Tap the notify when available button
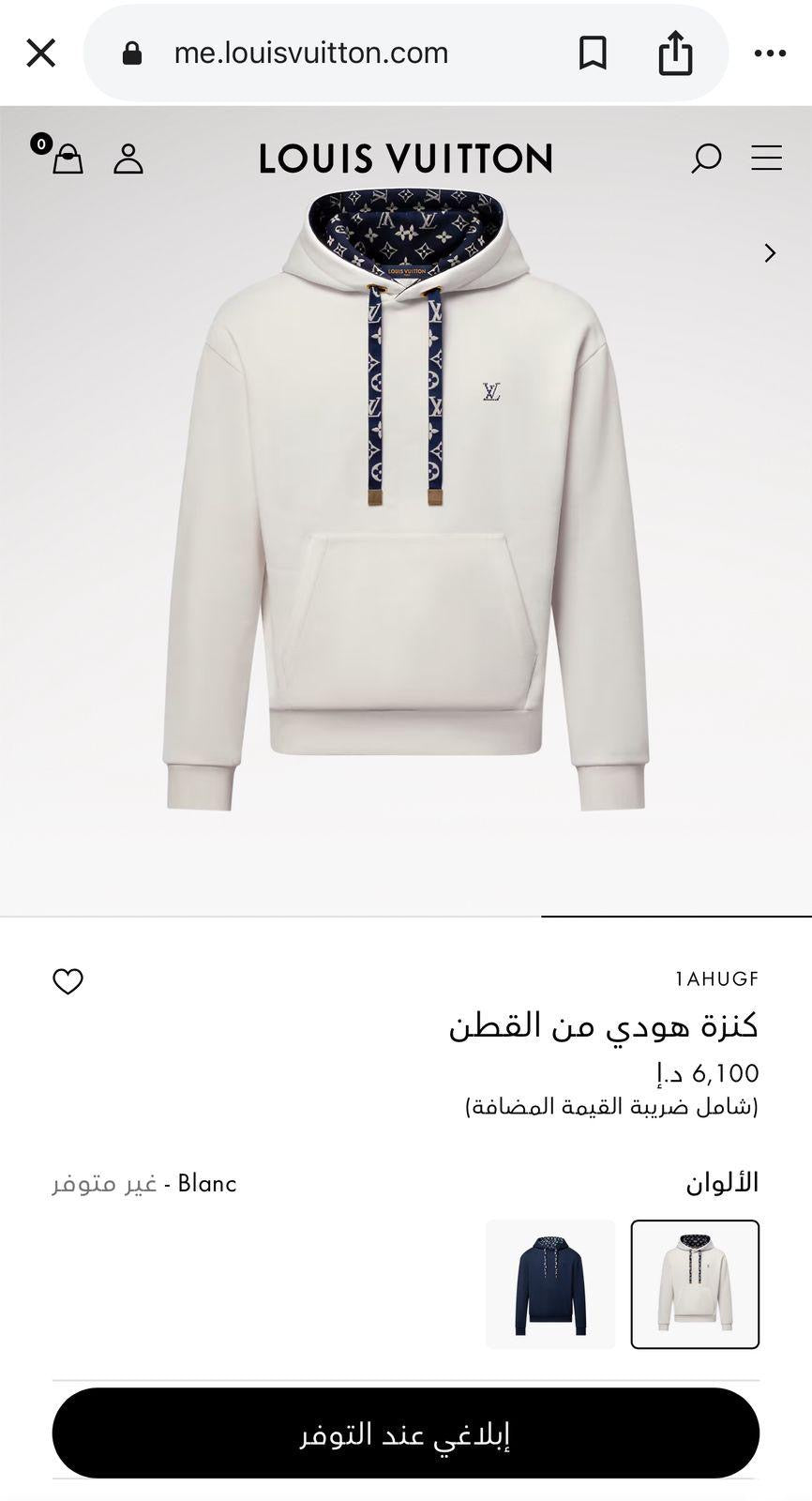Viewport: 812px width, 1501px height. coord(405,1433)
